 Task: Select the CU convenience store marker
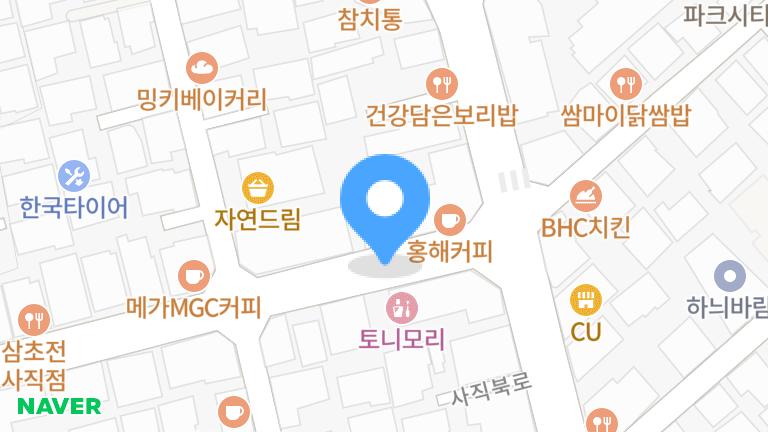pos(586,298)
